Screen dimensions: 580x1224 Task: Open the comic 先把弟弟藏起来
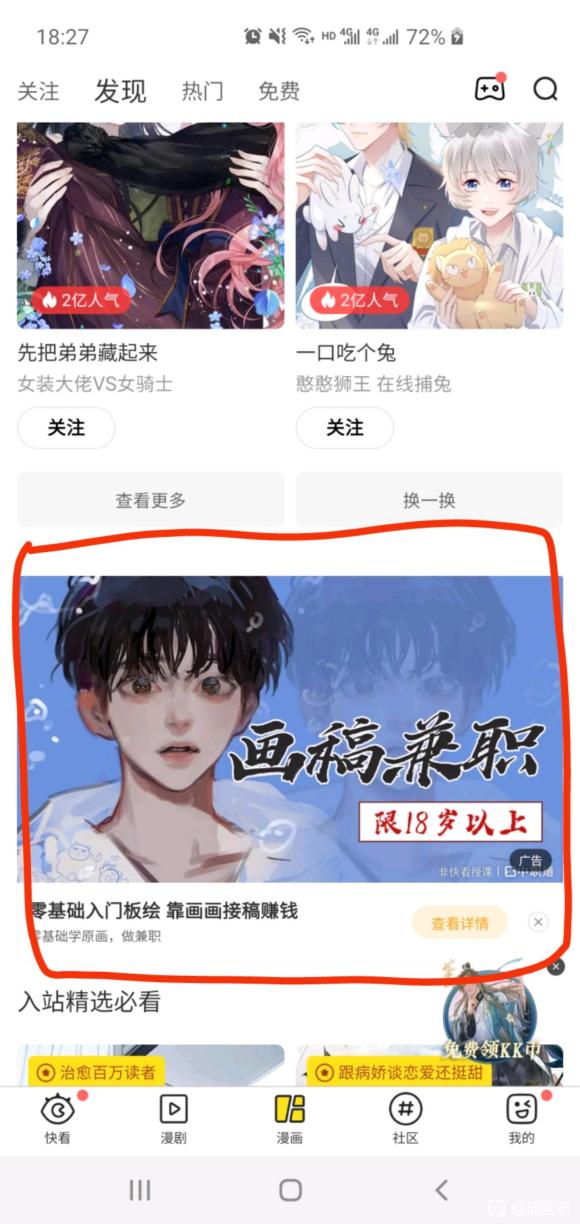[x=151, y=226]
